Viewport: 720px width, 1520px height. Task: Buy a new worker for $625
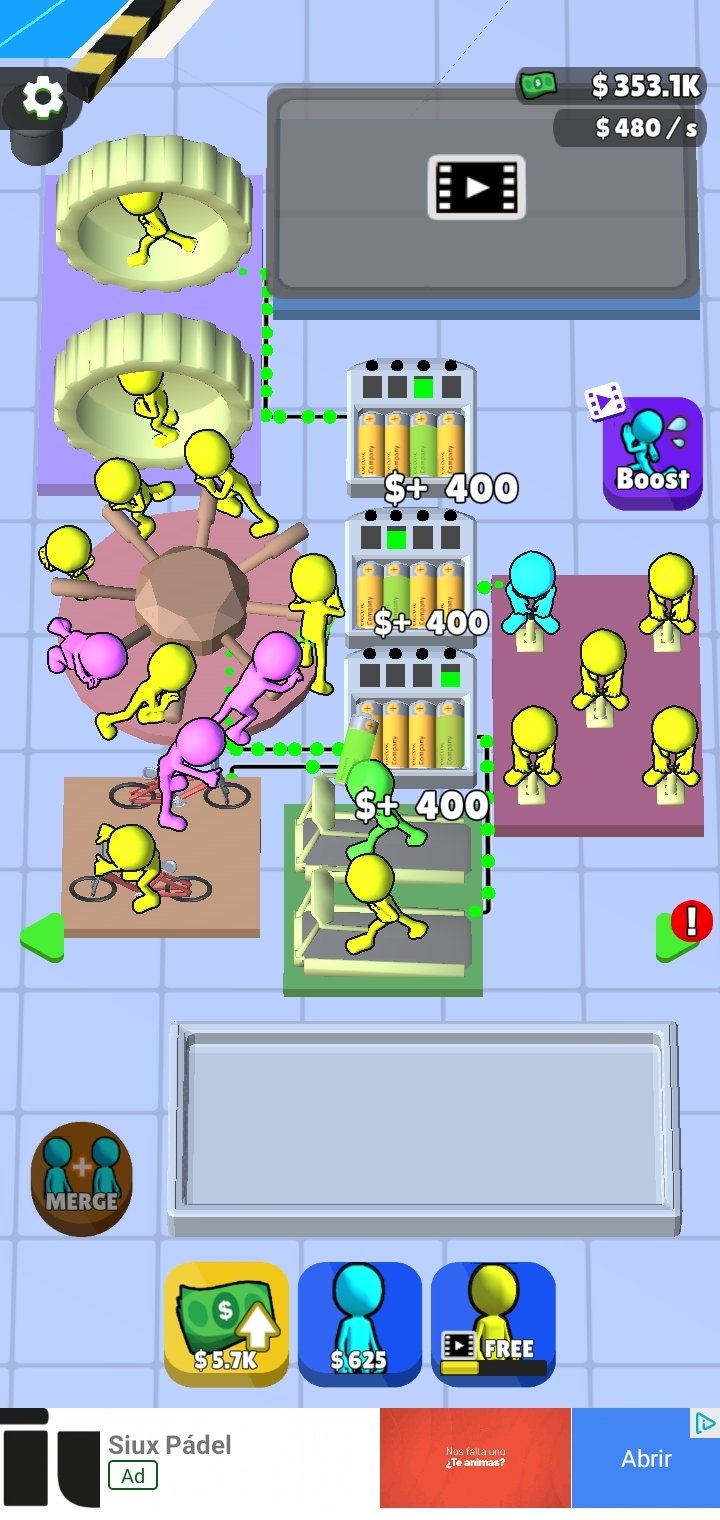[x=360, y=1324]
